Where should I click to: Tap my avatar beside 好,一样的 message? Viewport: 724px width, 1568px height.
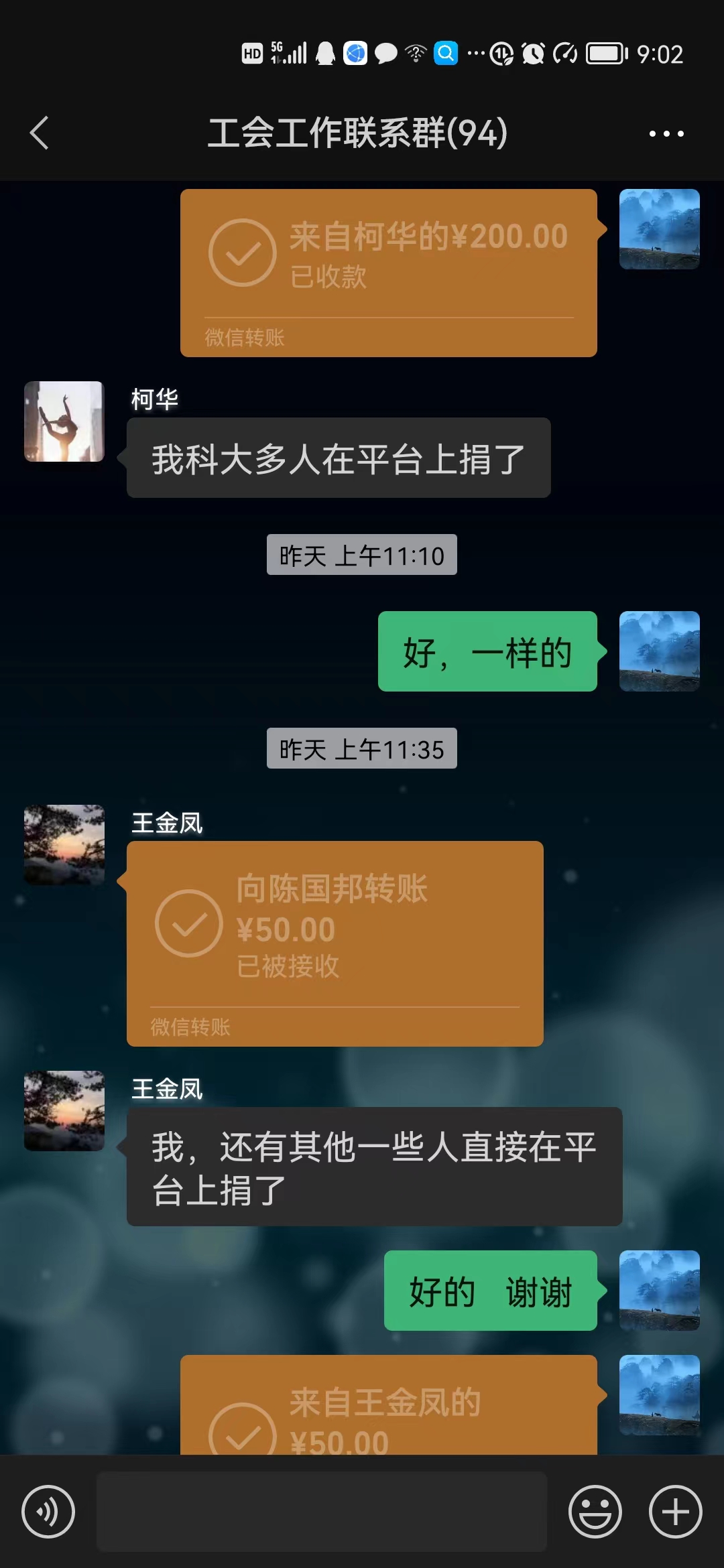pyautogui.click(x=659, y=651)
